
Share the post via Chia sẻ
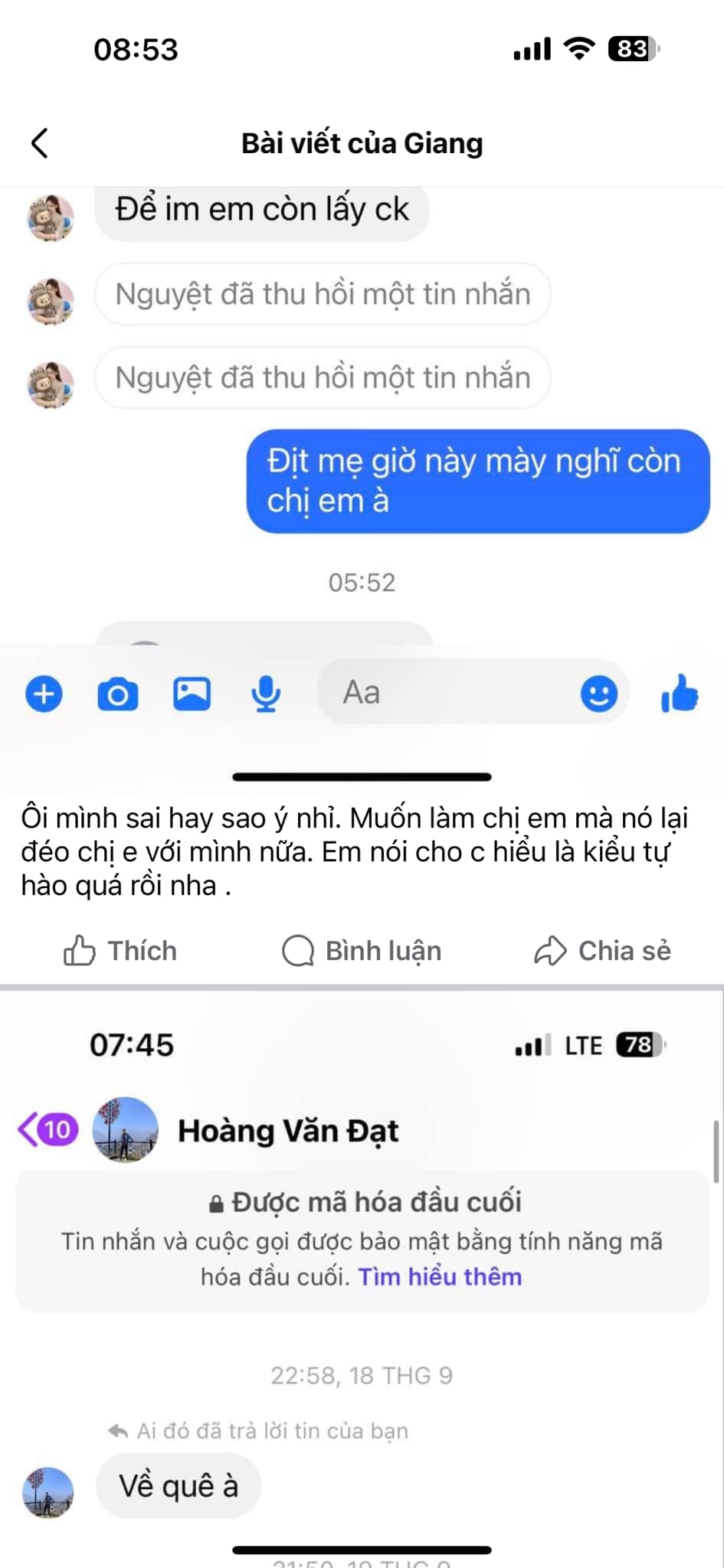tap(602, 951)
